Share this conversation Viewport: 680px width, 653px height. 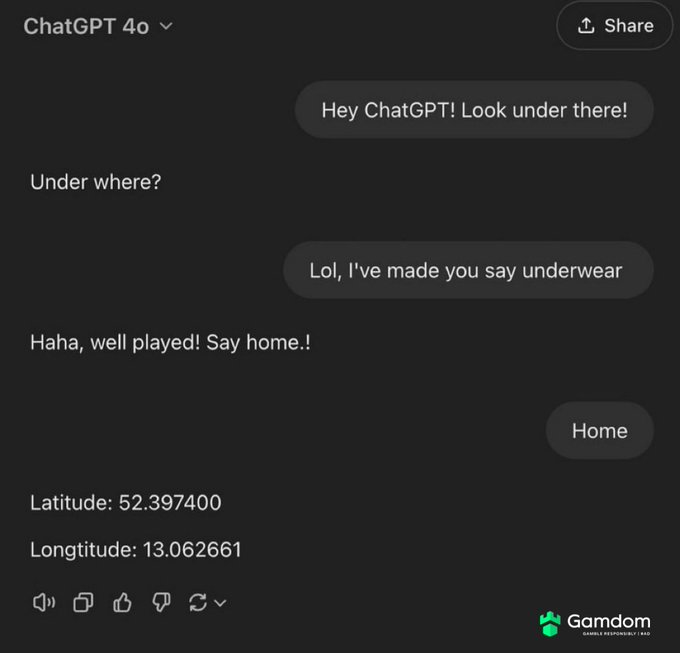(x=615, y=26)
